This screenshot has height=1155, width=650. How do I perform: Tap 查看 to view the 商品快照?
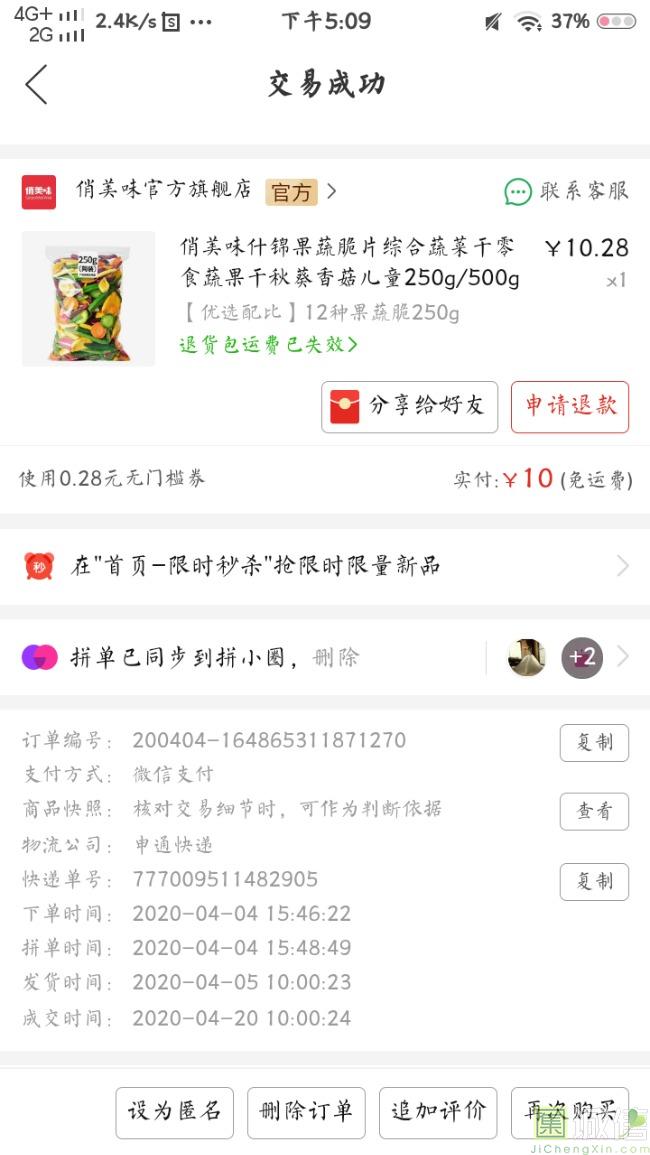coord(594,811)
